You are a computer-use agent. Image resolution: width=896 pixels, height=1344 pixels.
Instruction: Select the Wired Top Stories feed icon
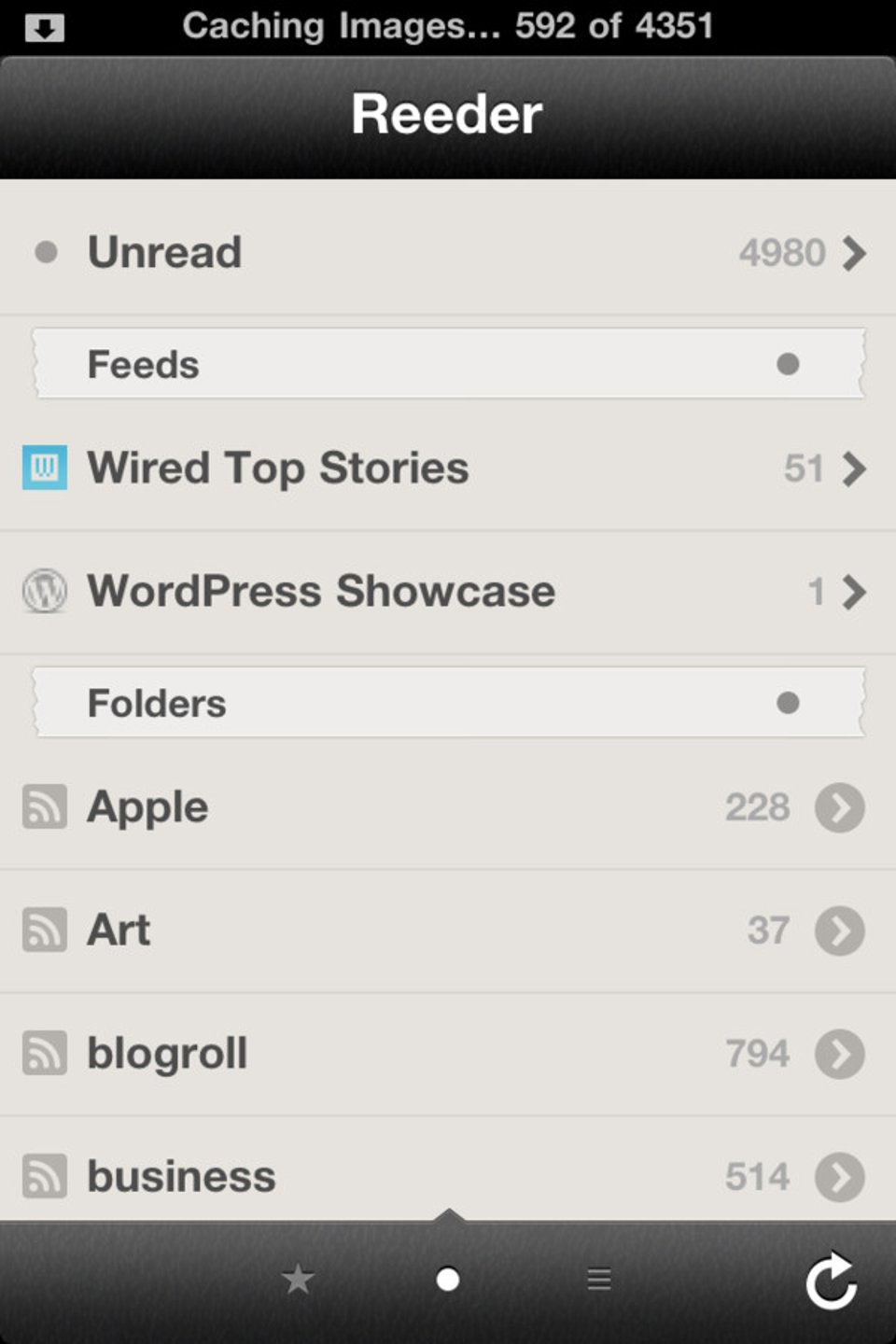(x=44, y=469)
